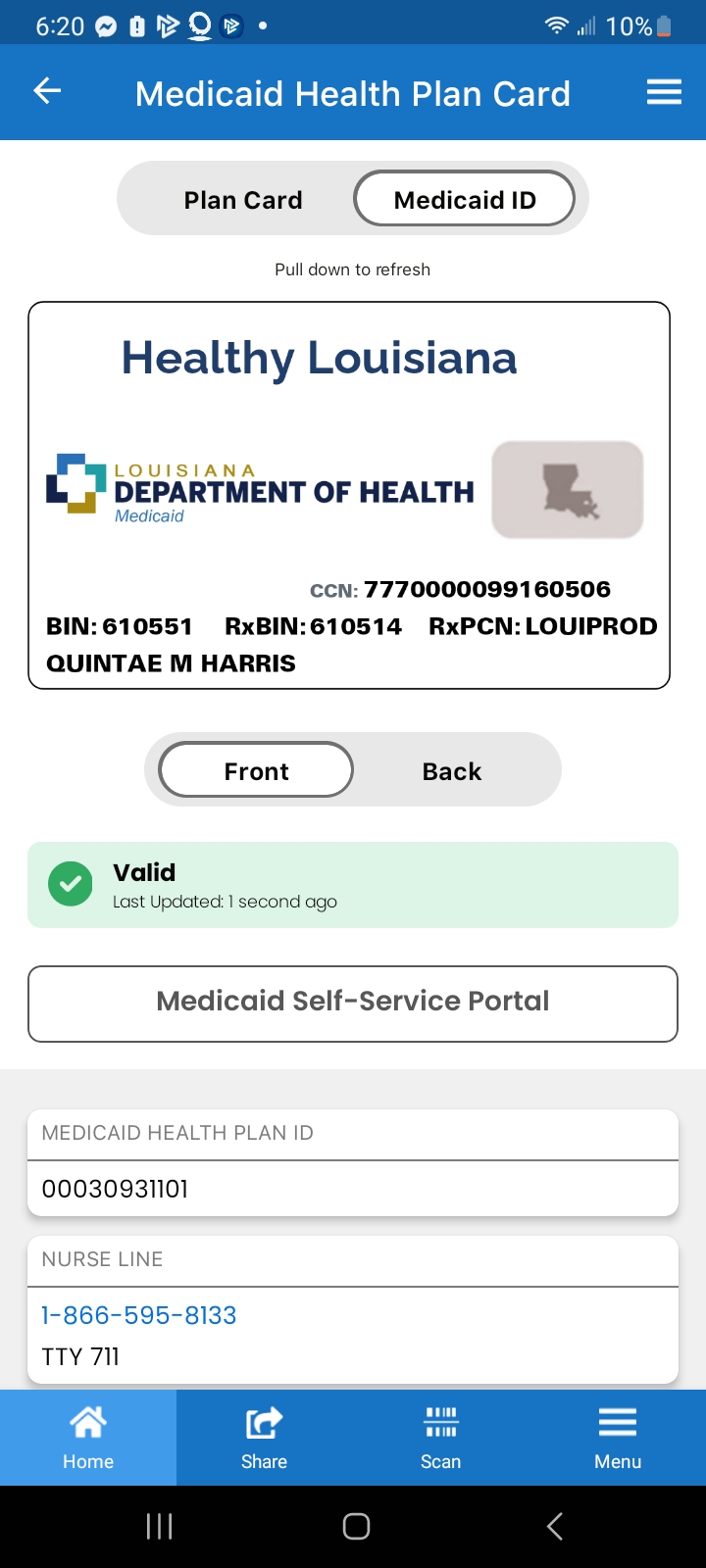Image resolution: width=706 pixels, height=1568 pixels.
Task: Go to Home in the bottom bar
Action: [88, 1438]
